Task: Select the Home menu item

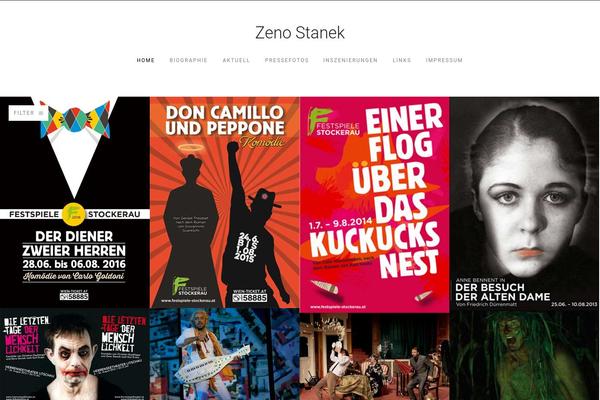Action: click(146, 60)
